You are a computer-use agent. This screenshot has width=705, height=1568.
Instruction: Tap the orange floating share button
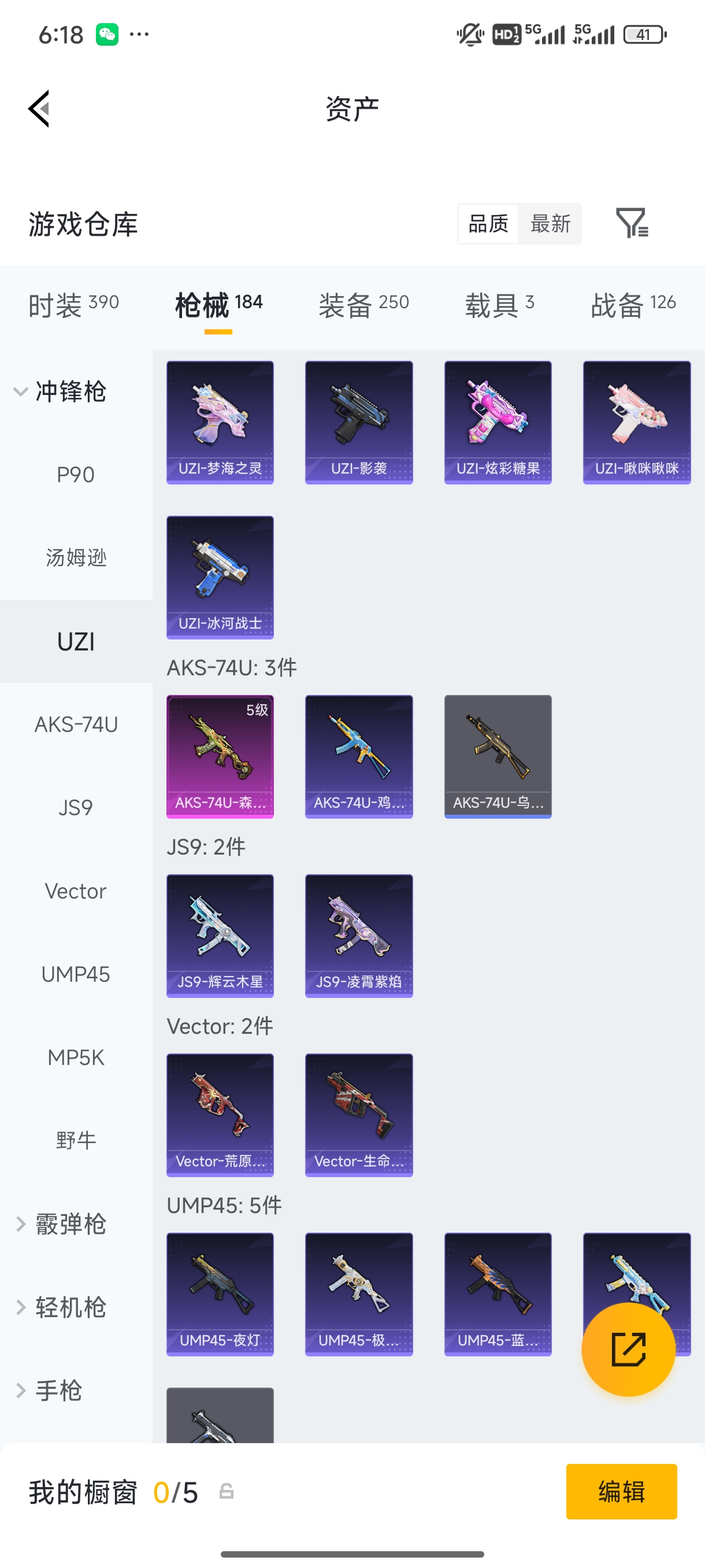pos(628,1349)
